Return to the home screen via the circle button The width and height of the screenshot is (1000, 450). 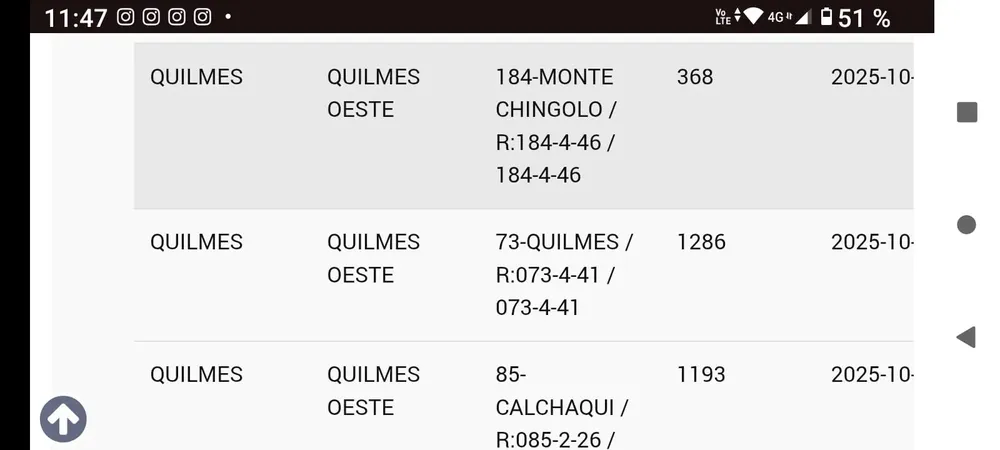(x=966, y=224)
